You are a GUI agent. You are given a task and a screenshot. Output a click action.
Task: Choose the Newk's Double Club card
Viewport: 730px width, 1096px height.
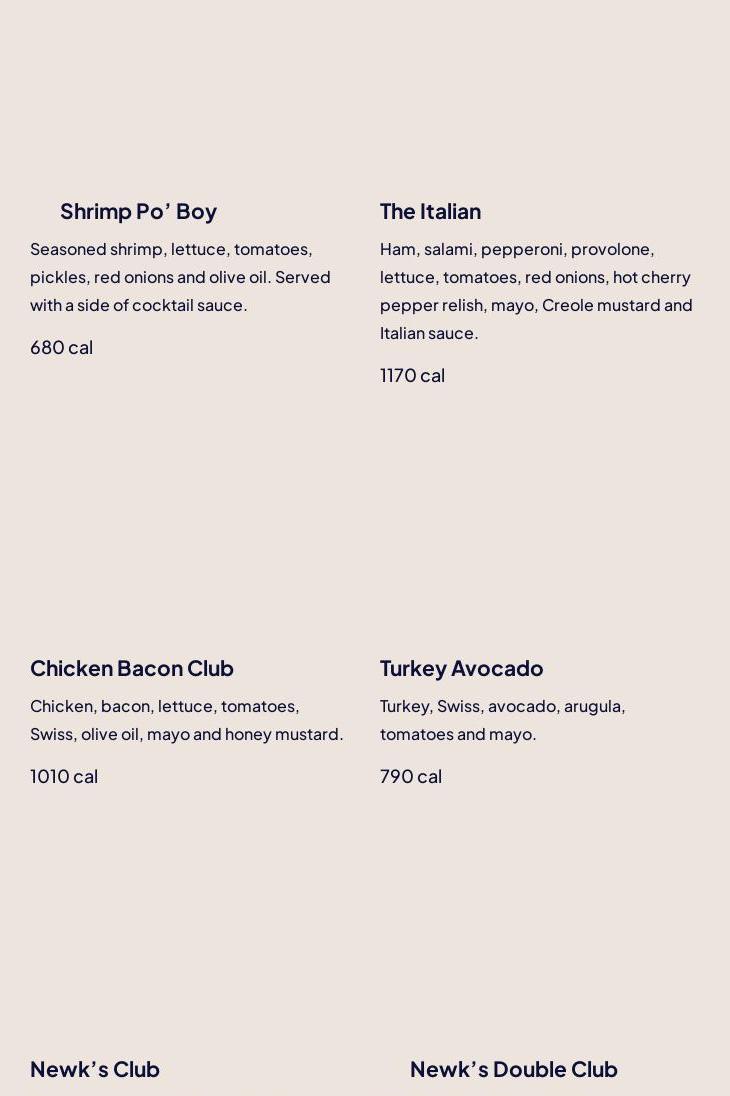tap(513, 1069)
